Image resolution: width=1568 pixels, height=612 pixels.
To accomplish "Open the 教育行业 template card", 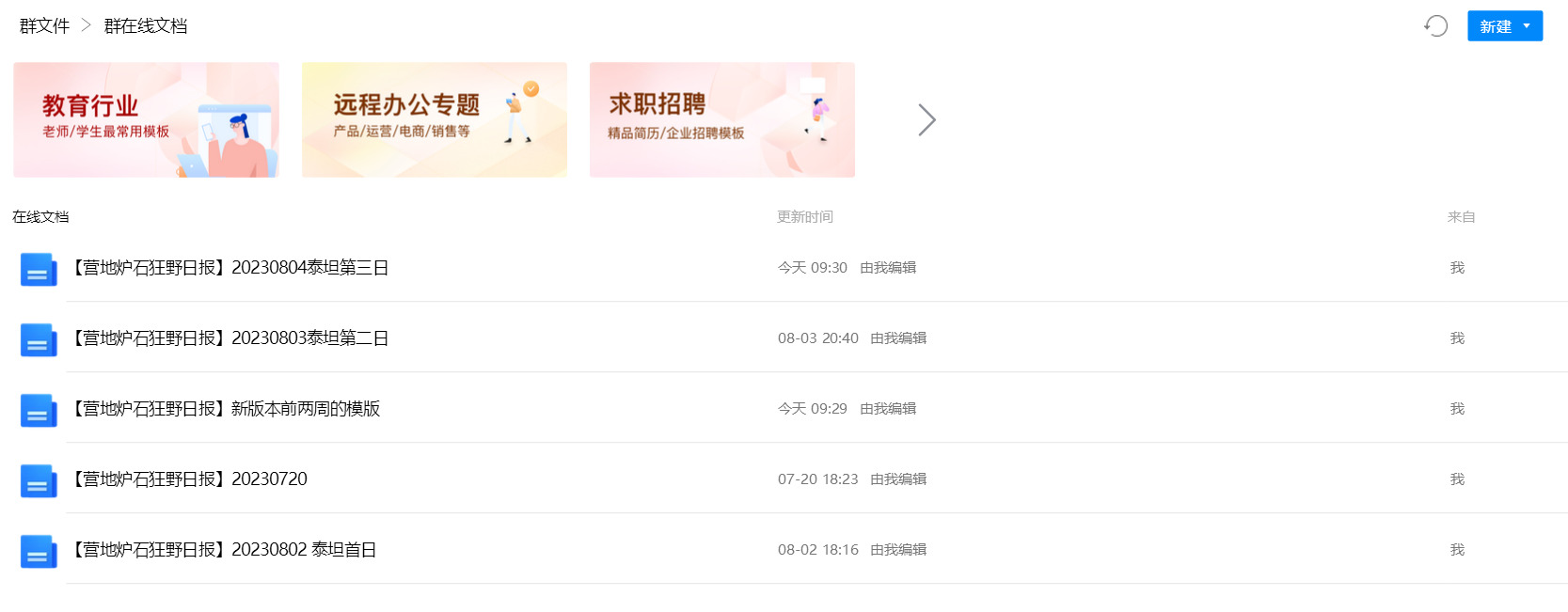I will tap(146, 119).
